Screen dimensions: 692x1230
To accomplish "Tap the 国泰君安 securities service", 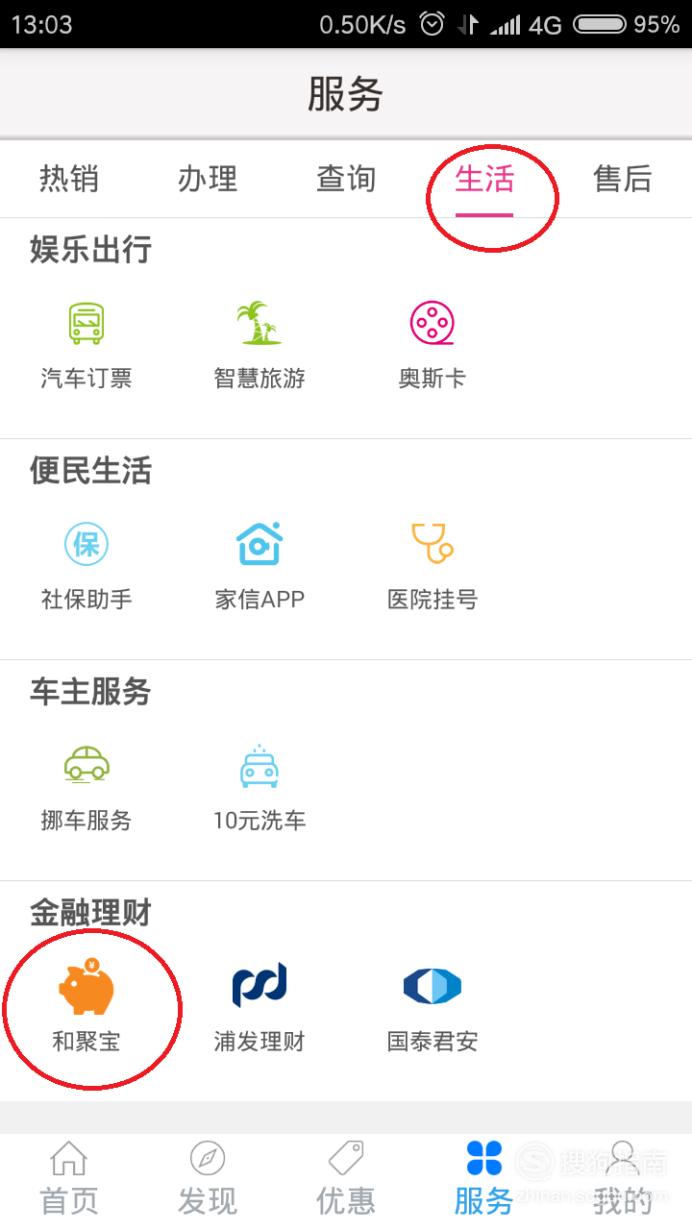I will click(432, 1005).
